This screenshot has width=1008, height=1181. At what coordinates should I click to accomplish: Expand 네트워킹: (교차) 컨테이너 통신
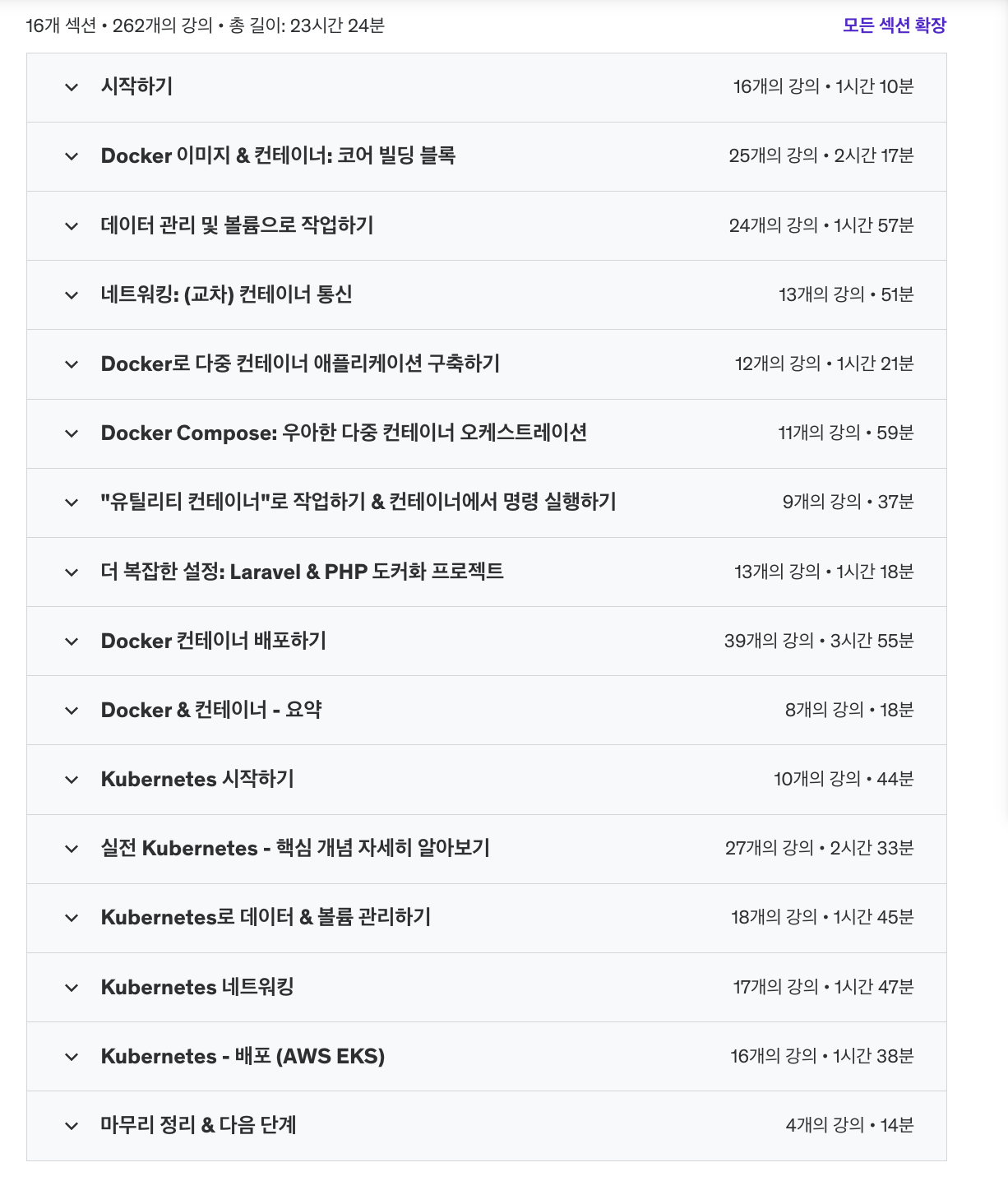[226, 294]
